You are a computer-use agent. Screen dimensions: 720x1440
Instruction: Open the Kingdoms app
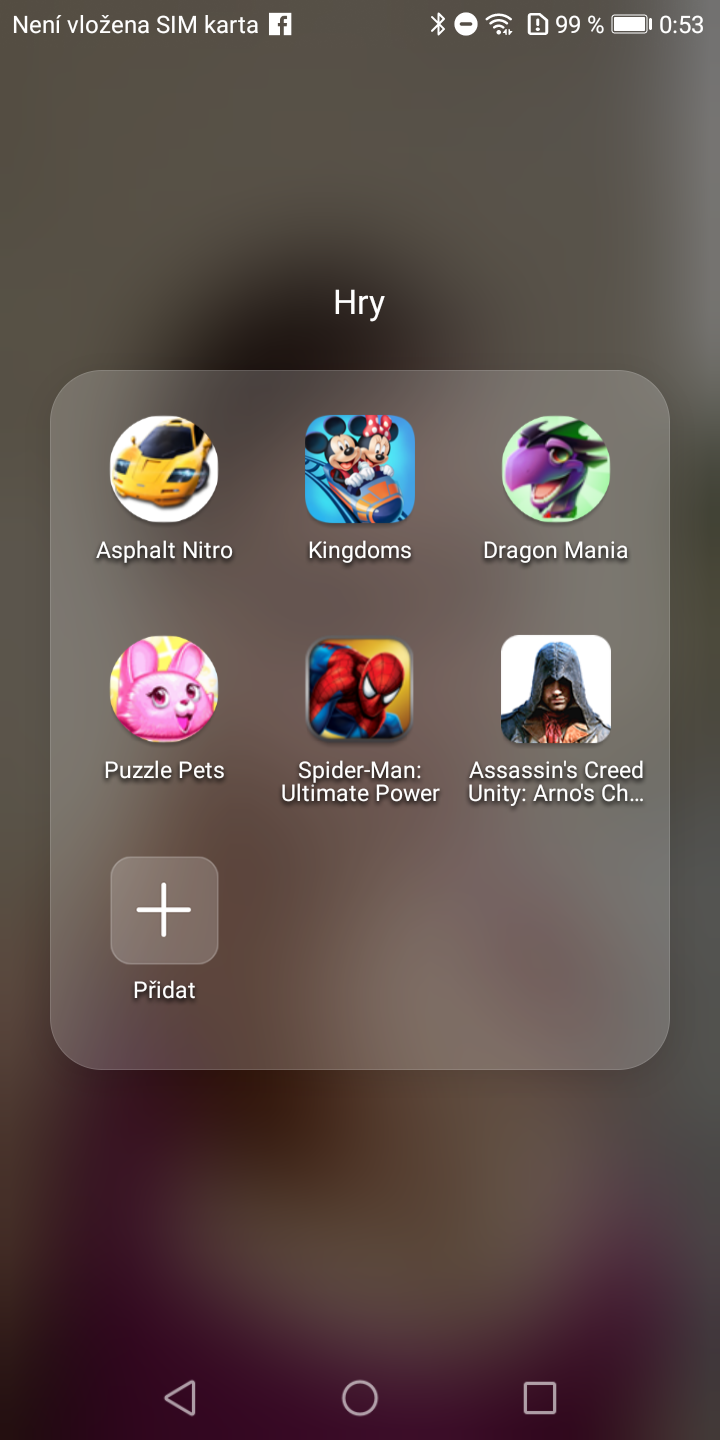point(360,469)
